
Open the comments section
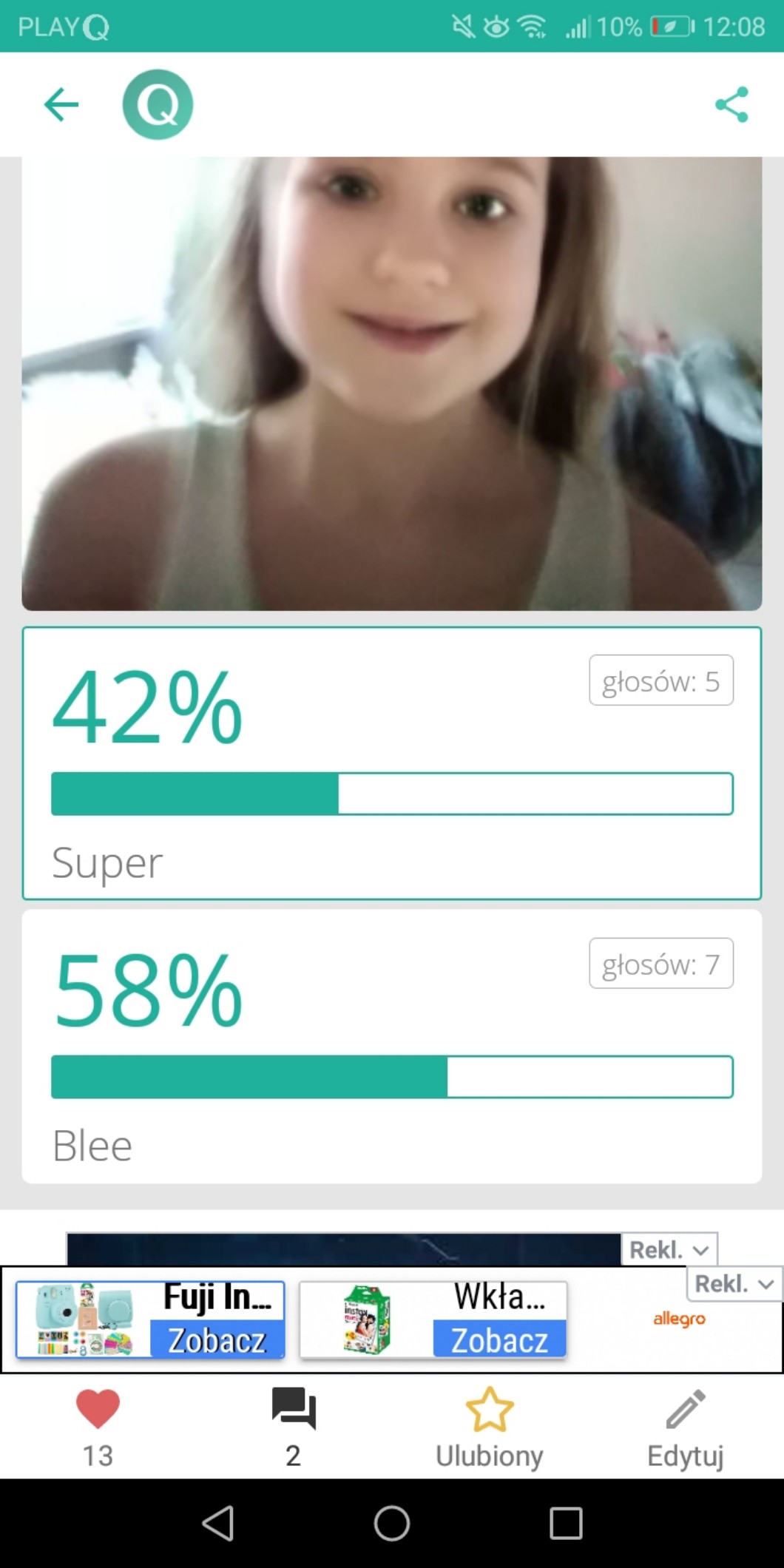coord(294,1427)
